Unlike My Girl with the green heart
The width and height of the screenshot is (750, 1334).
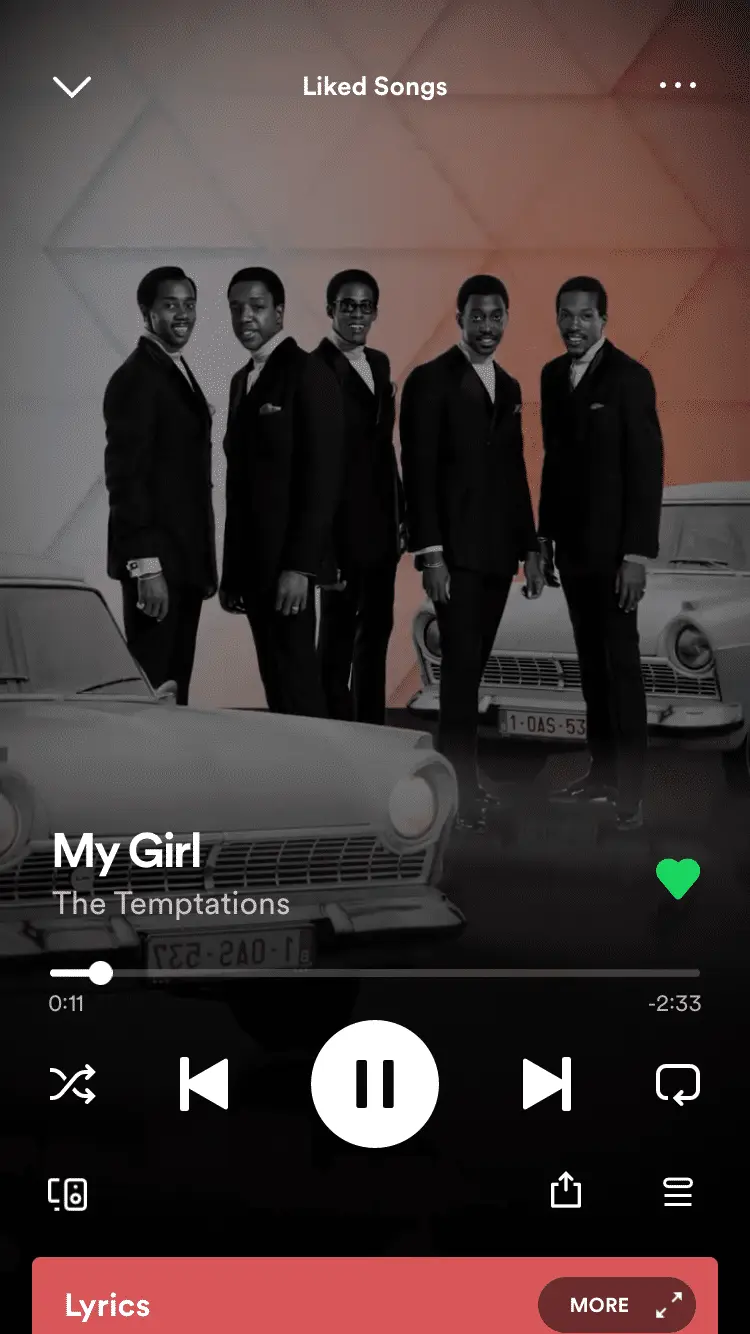click(678, 879)
